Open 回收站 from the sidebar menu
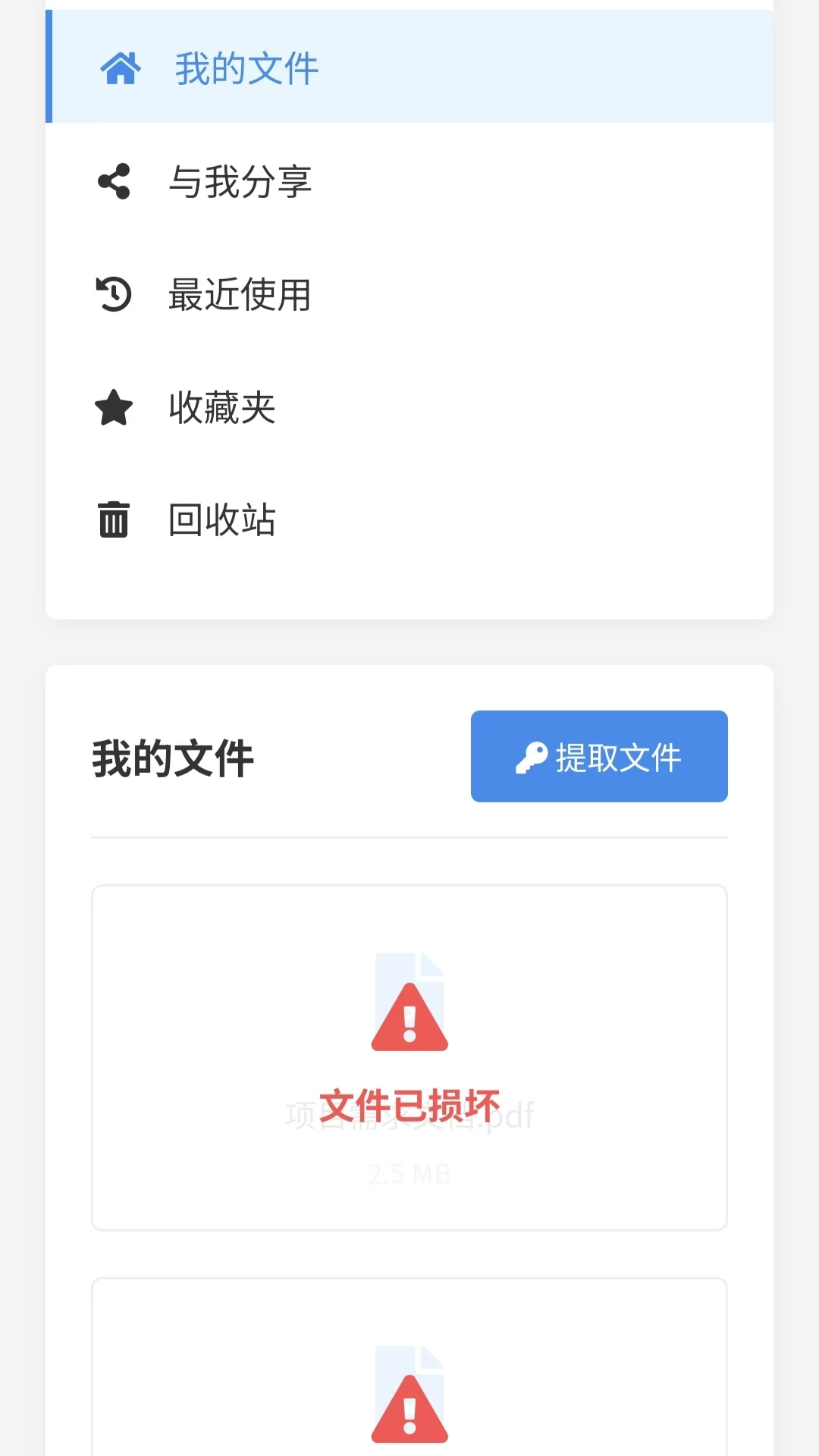 [x=222, y=519]
